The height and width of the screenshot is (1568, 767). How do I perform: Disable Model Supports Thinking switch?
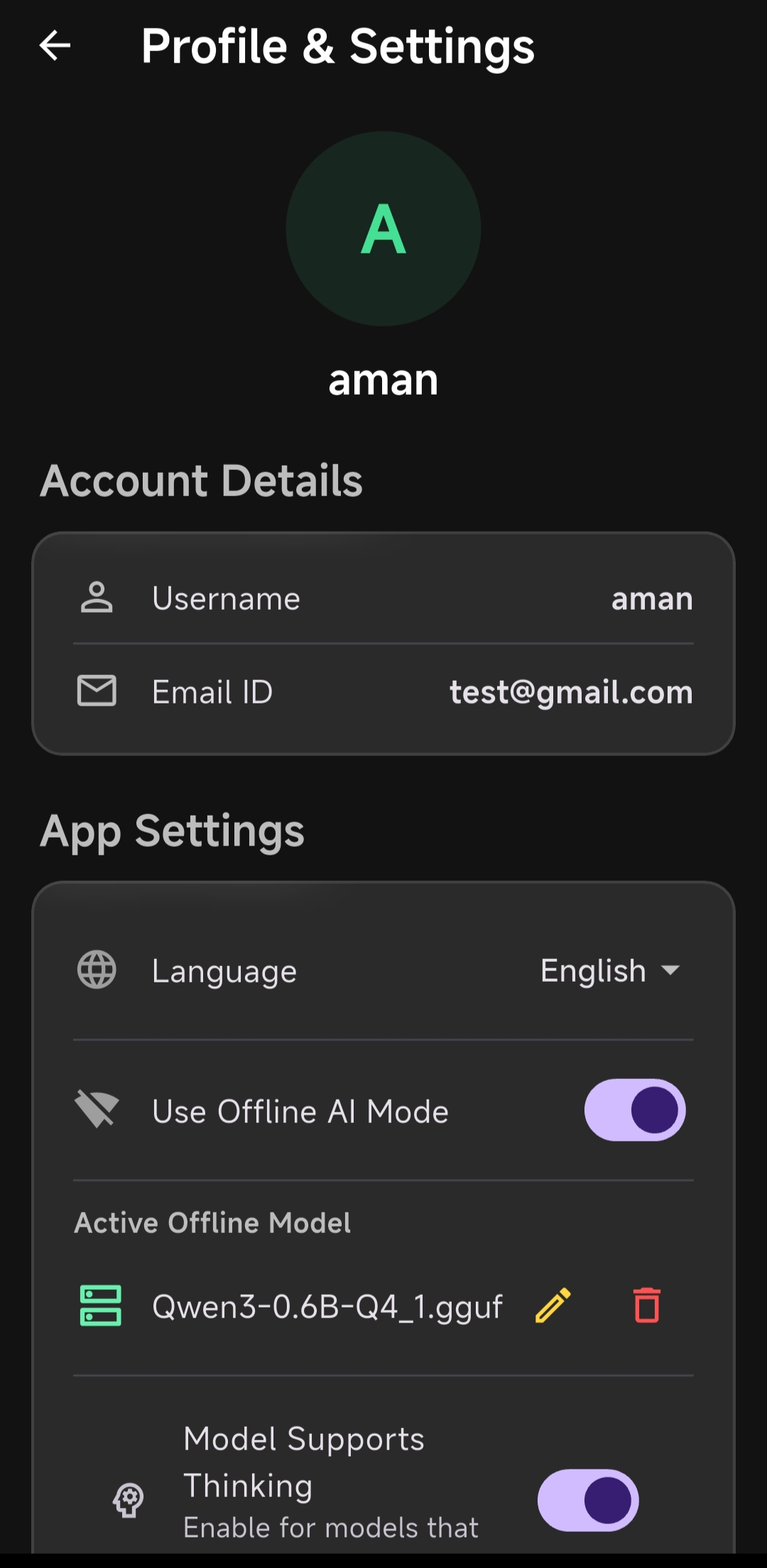pos(587,1500)
